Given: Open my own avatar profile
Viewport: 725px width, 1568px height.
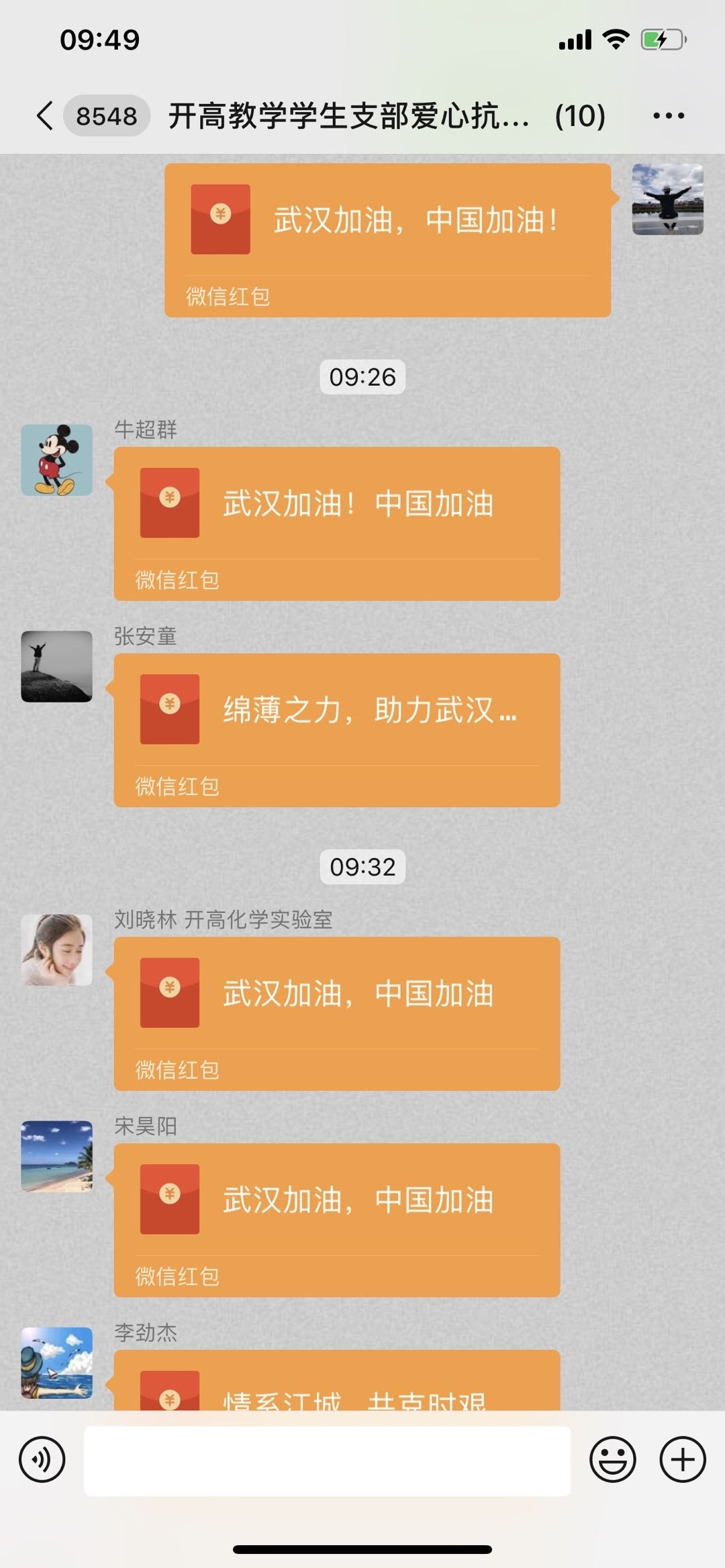Looking at the screenshot, I should (667, 199).
